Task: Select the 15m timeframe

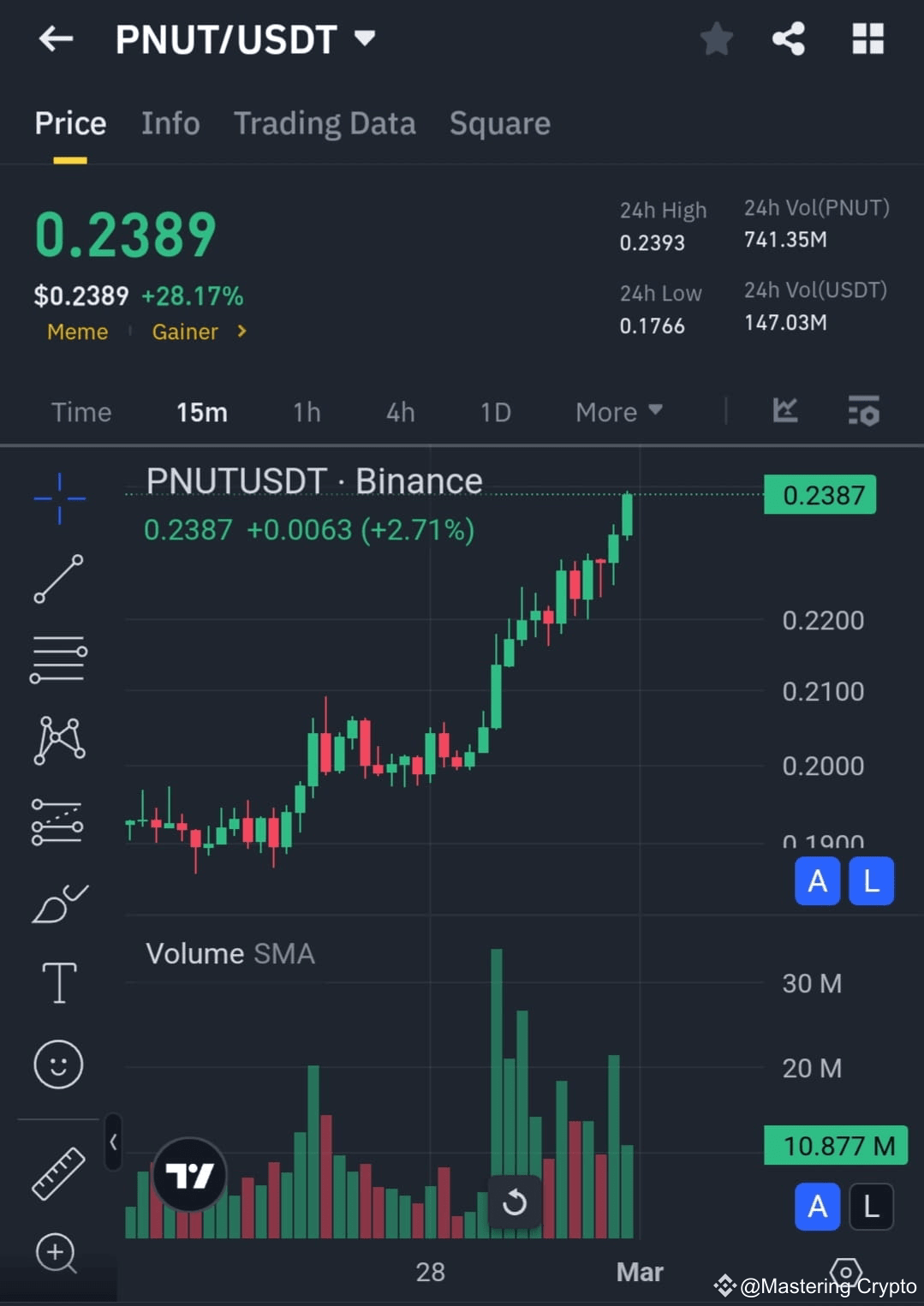Action: 201,412
